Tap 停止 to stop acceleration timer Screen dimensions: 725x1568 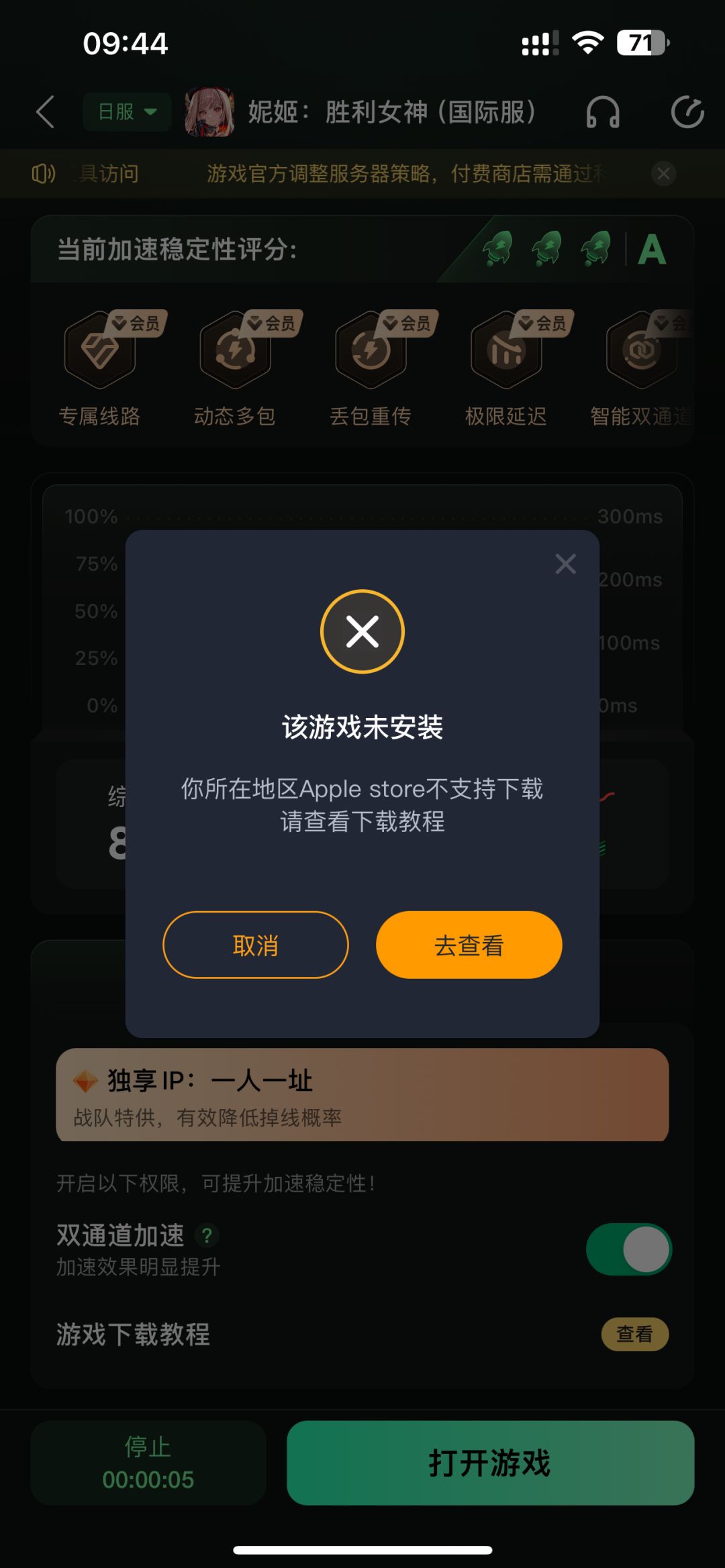tap(149, 1463)
